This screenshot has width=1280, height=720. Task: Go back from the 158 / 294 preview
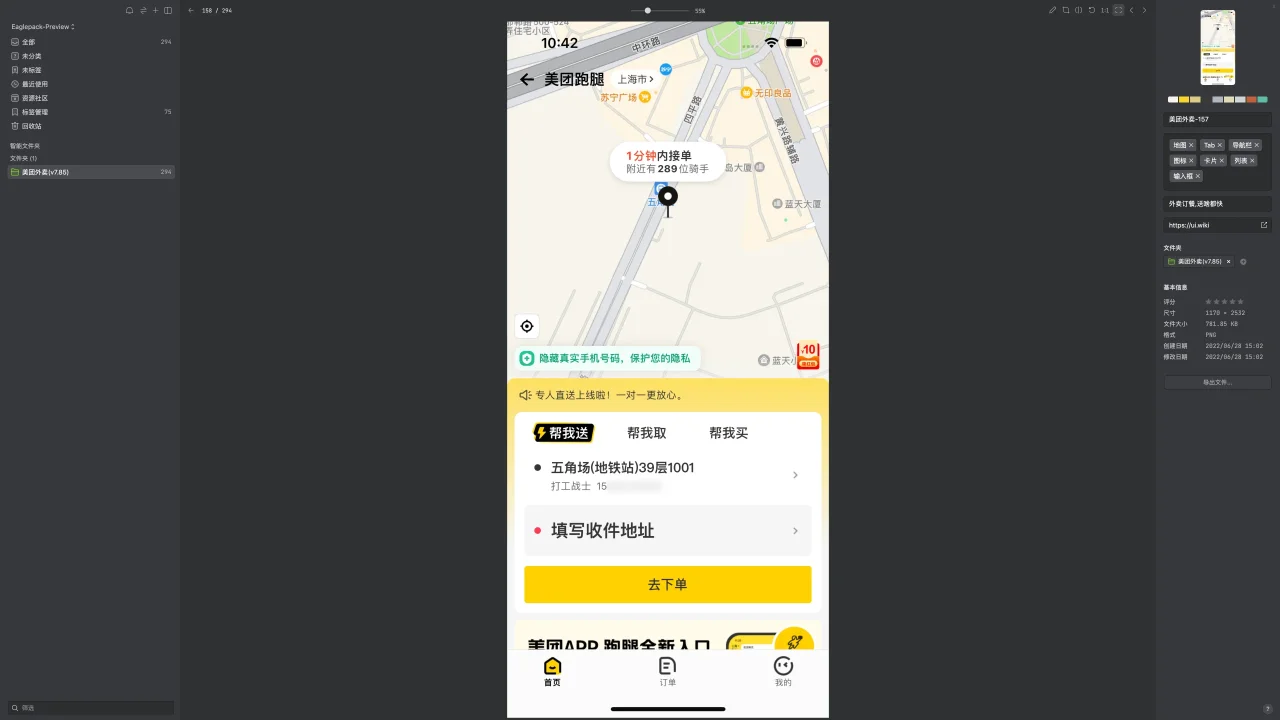click(191, 10)
